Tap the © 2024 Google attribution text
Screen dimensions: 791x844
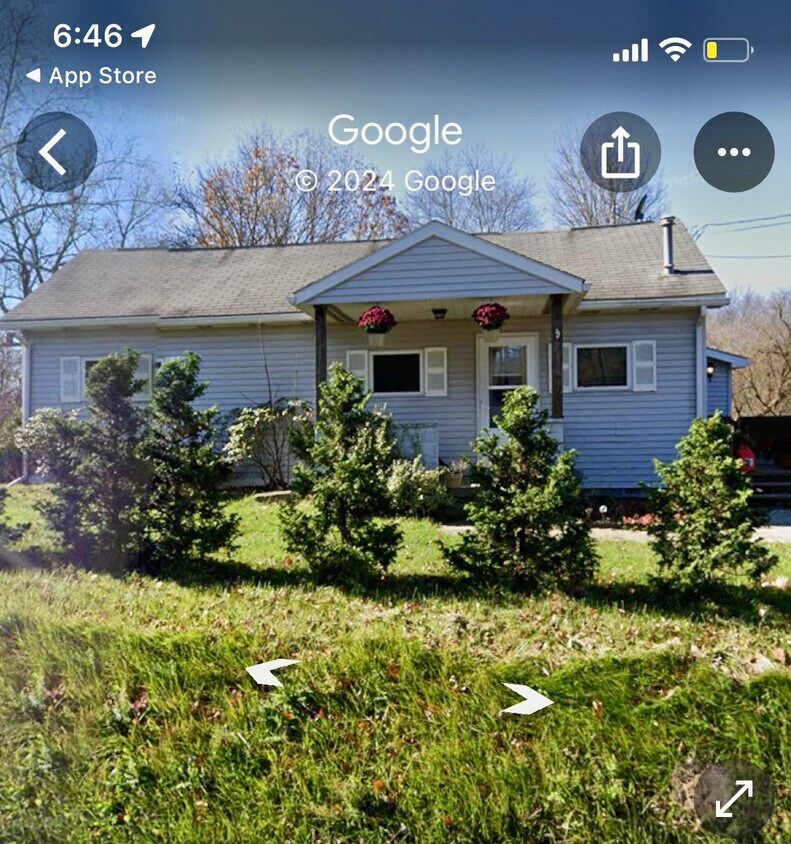point(396,182)
